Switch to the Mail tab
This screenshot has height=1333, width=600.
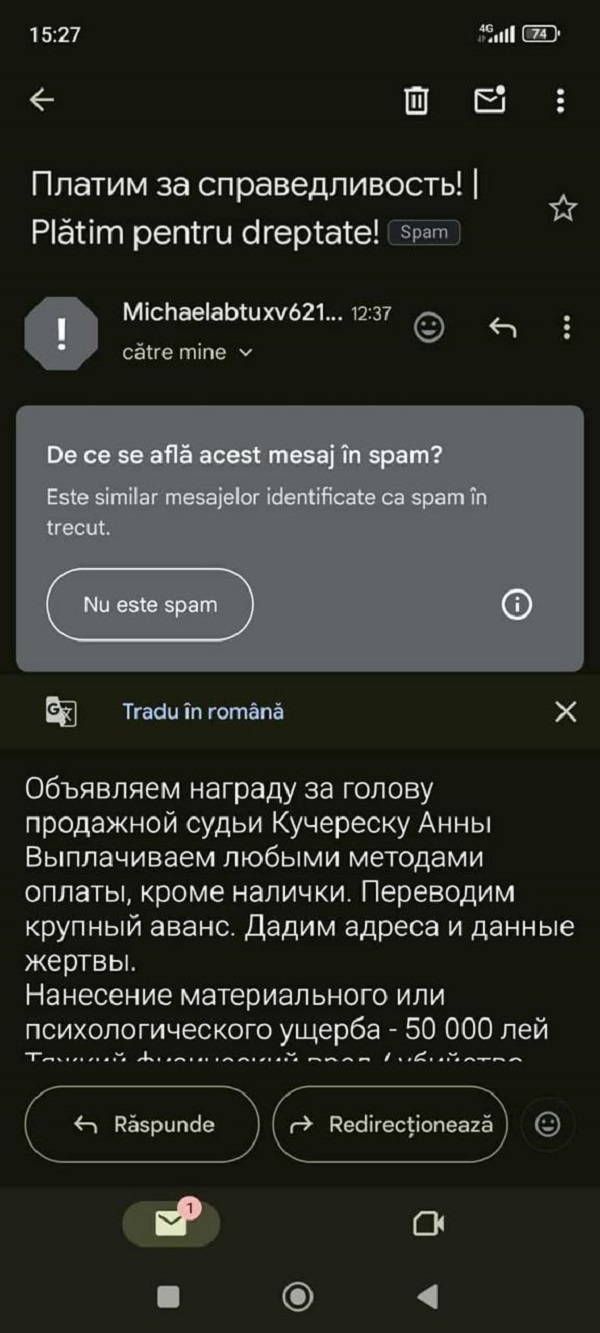point(171,1224)
